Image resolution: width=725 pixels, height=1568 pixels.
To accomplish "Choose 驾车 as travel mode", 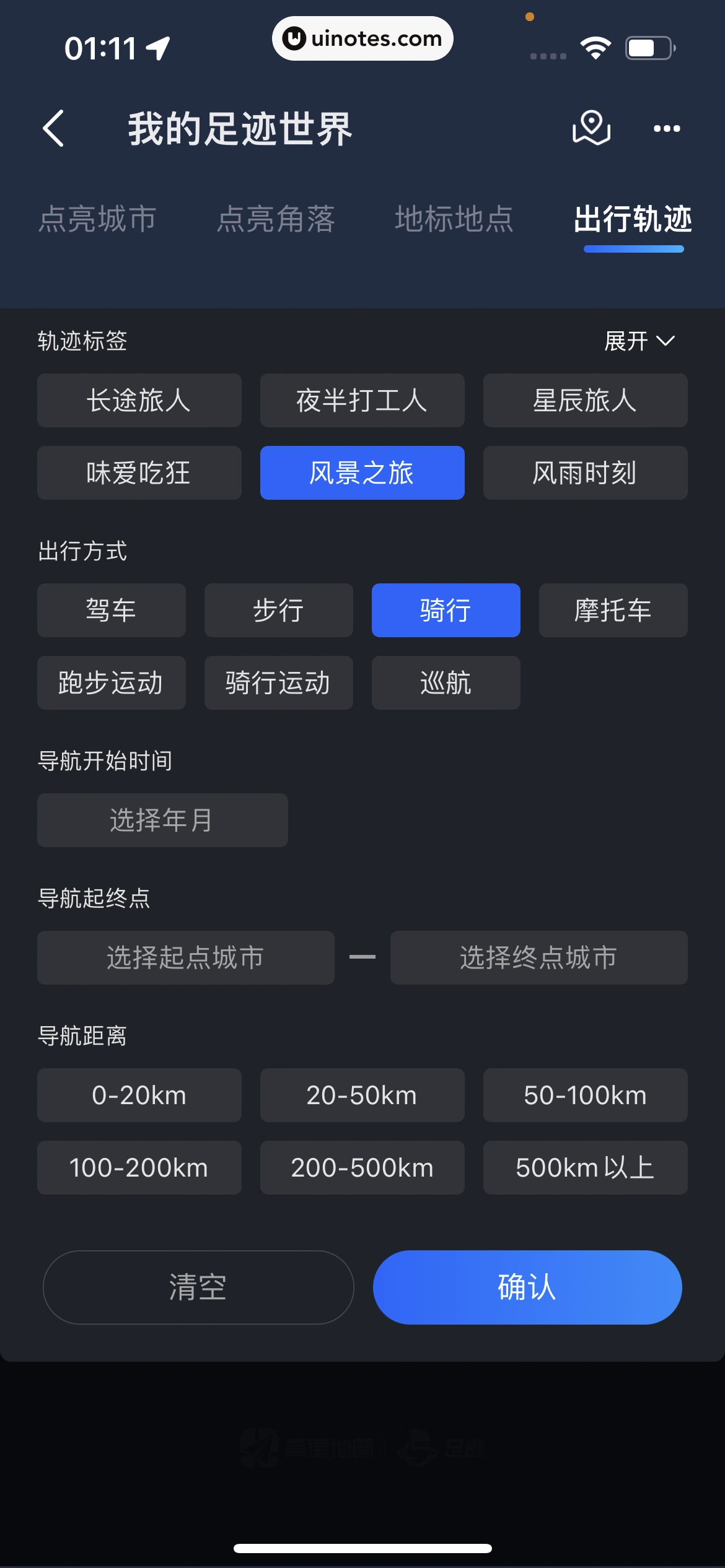I will point(111,611).
